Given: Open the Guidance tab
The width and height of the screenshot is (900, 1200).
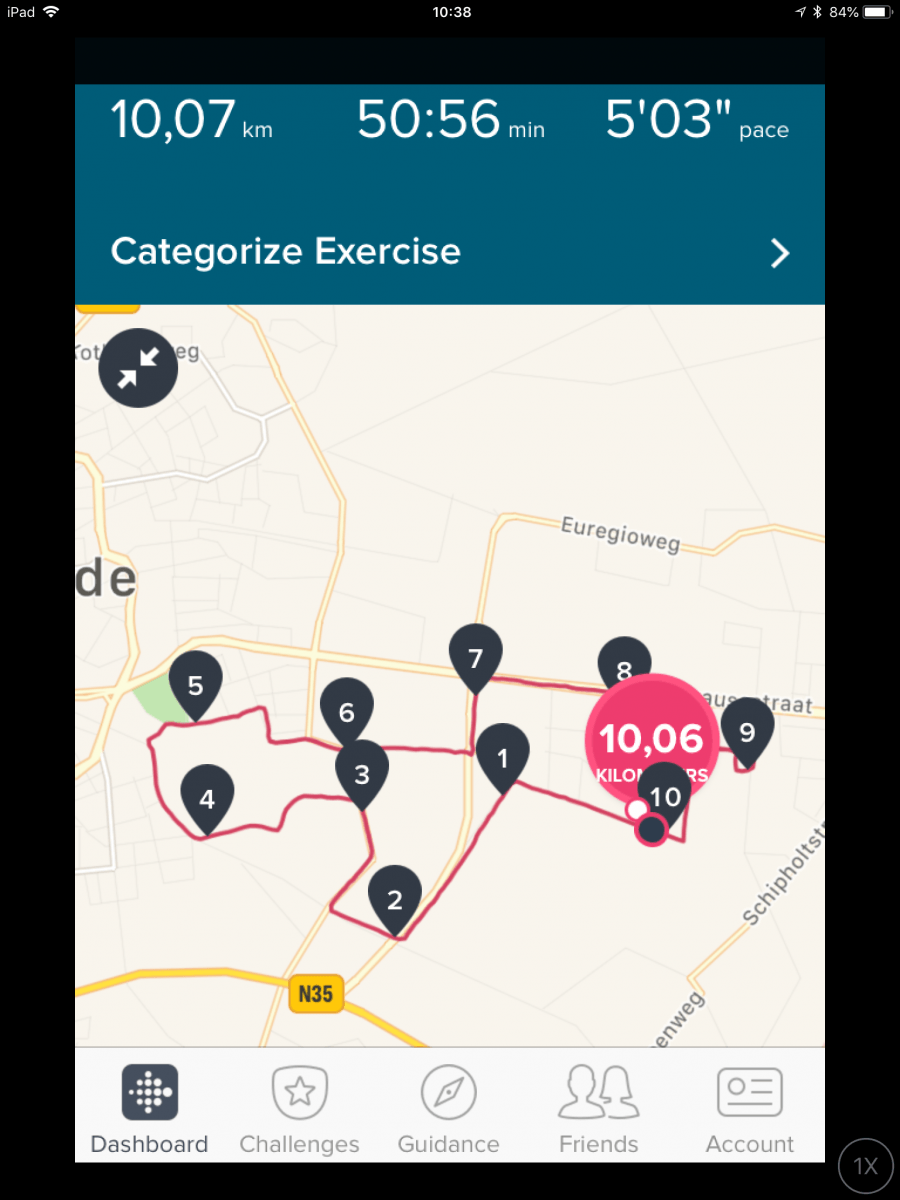Looking at the screenshot, I should pyautogui.click(x=448, y=1108).
